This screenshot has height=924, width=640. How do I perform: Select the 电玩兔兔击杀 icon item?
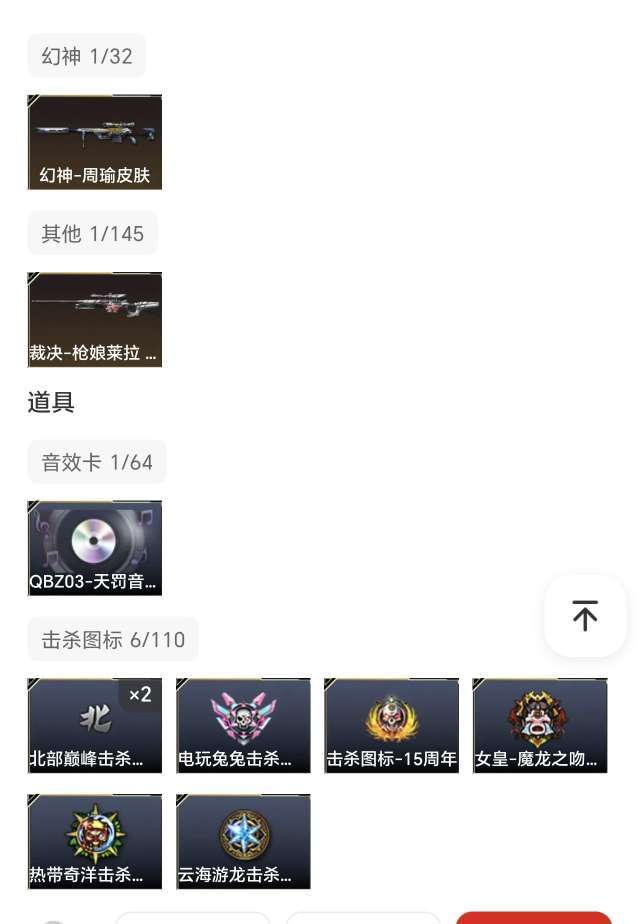tap(243, 725)
